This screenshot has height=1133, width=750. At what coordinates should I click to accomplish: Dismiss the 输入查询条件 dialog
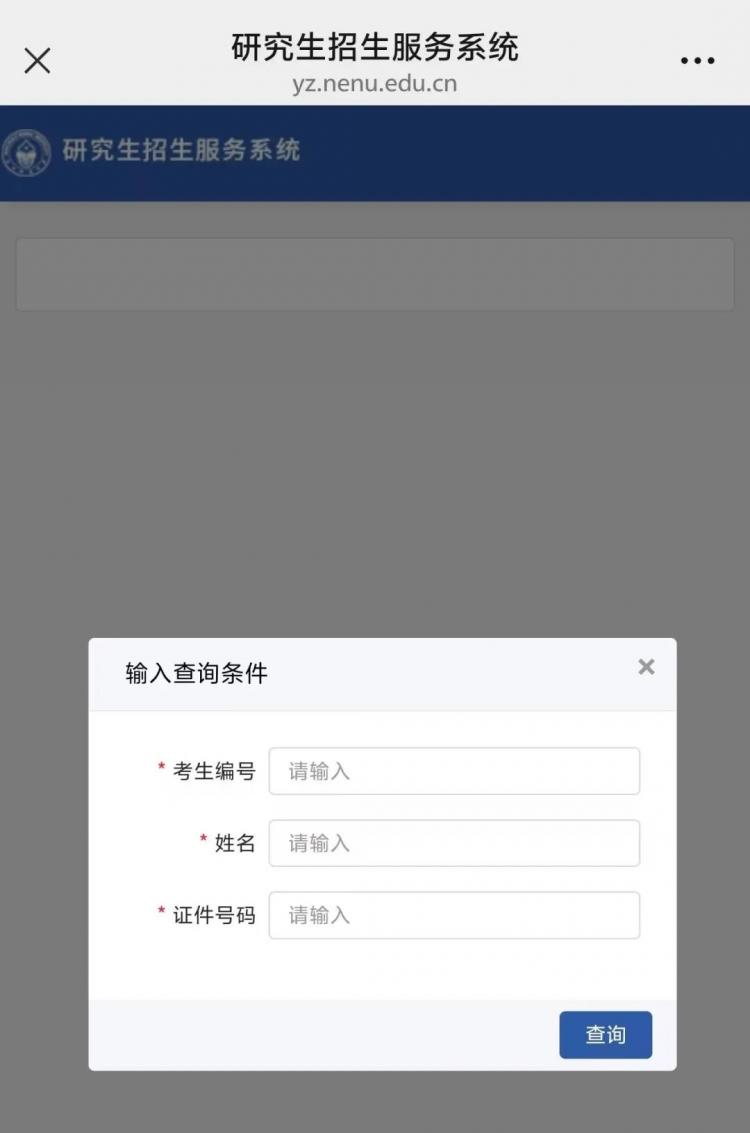tap(646, 667)
